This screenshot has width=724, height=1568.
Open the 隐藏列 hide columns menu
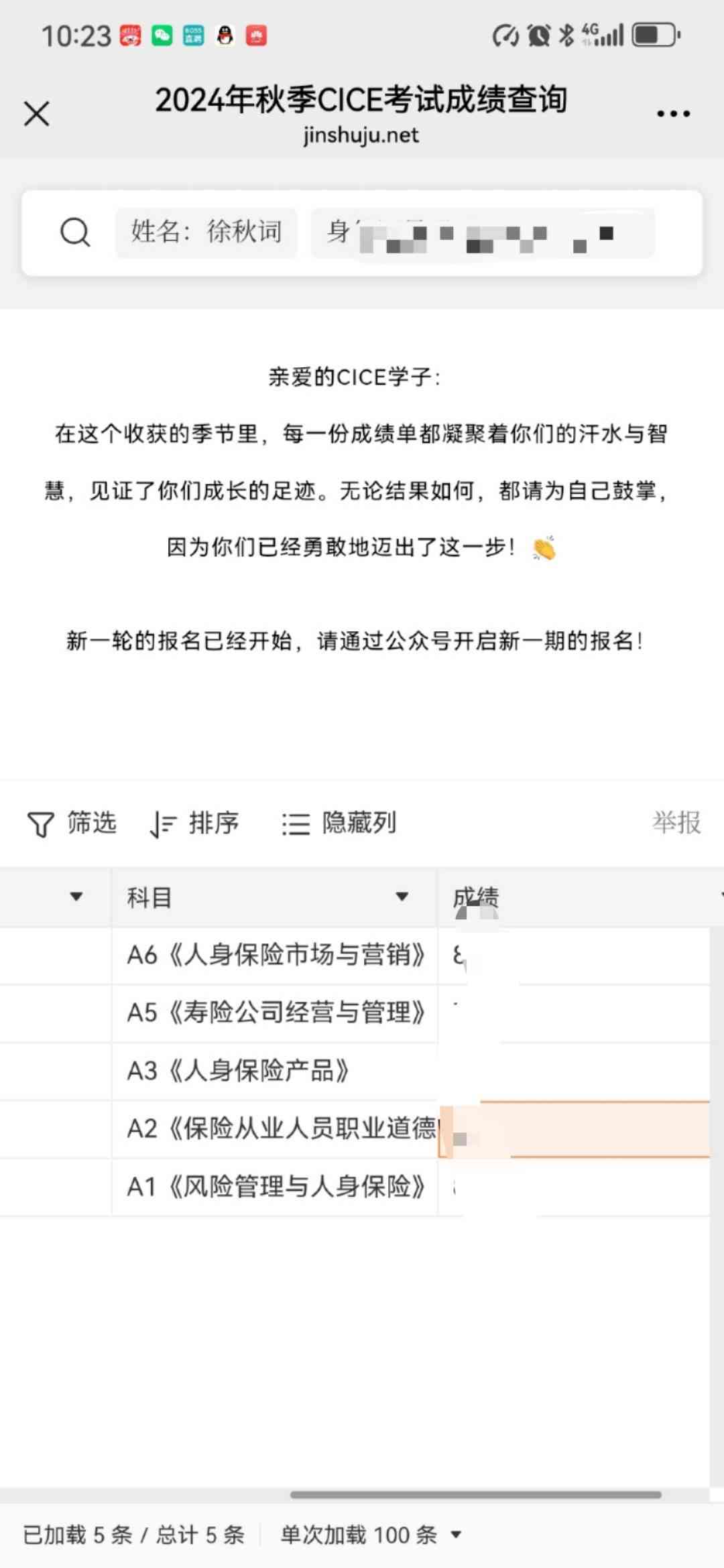coord(339,823)
